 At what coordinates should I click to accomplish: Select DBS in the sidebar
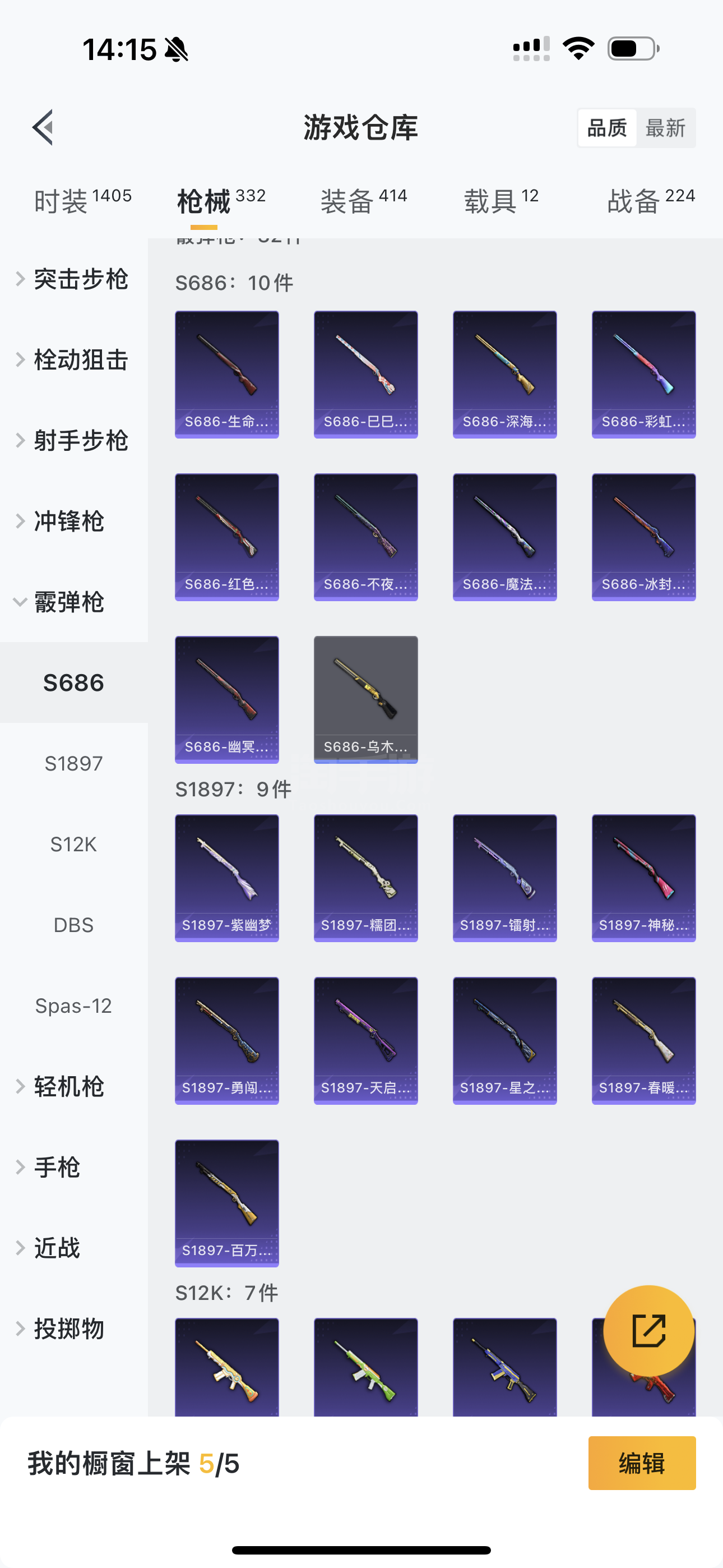(x=73, y=925)
